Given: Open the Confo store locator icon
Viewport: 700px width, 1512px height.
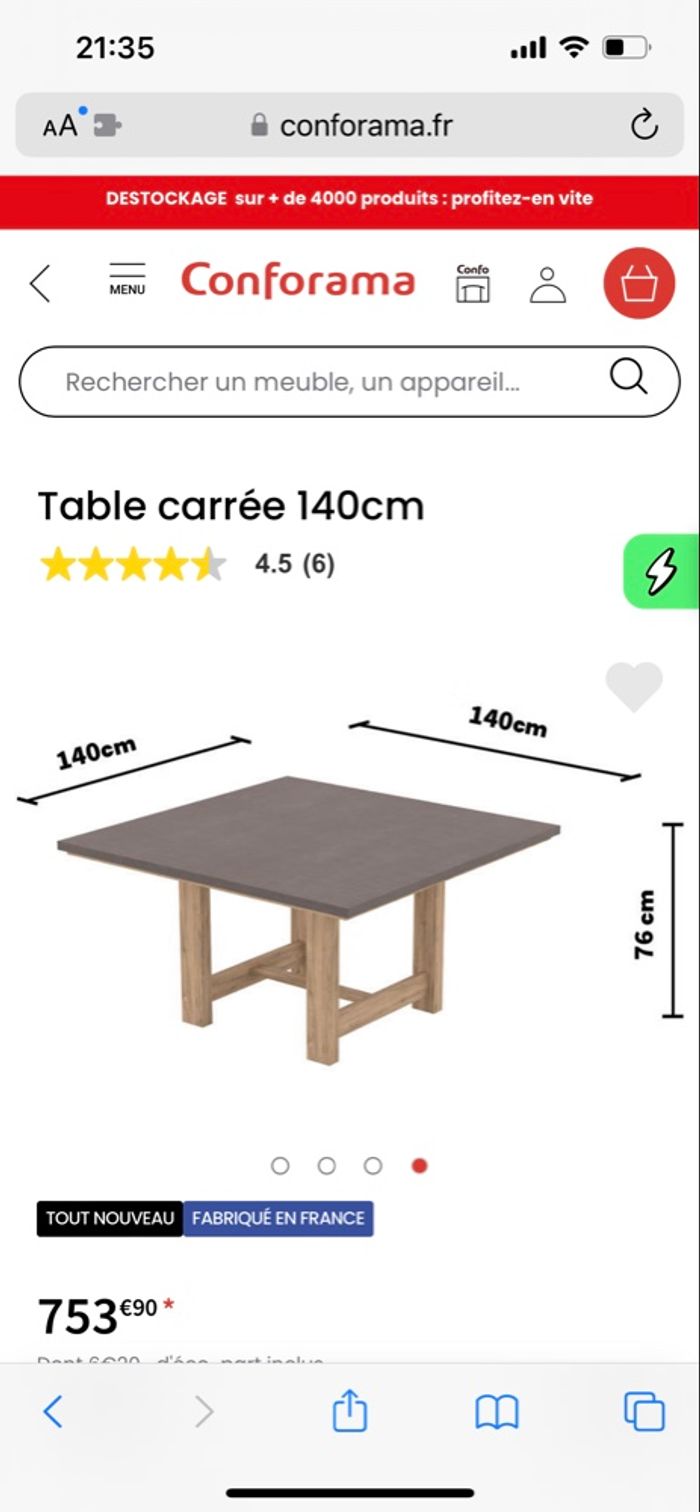Looking at the screenshot, I should tap(473, 283).
